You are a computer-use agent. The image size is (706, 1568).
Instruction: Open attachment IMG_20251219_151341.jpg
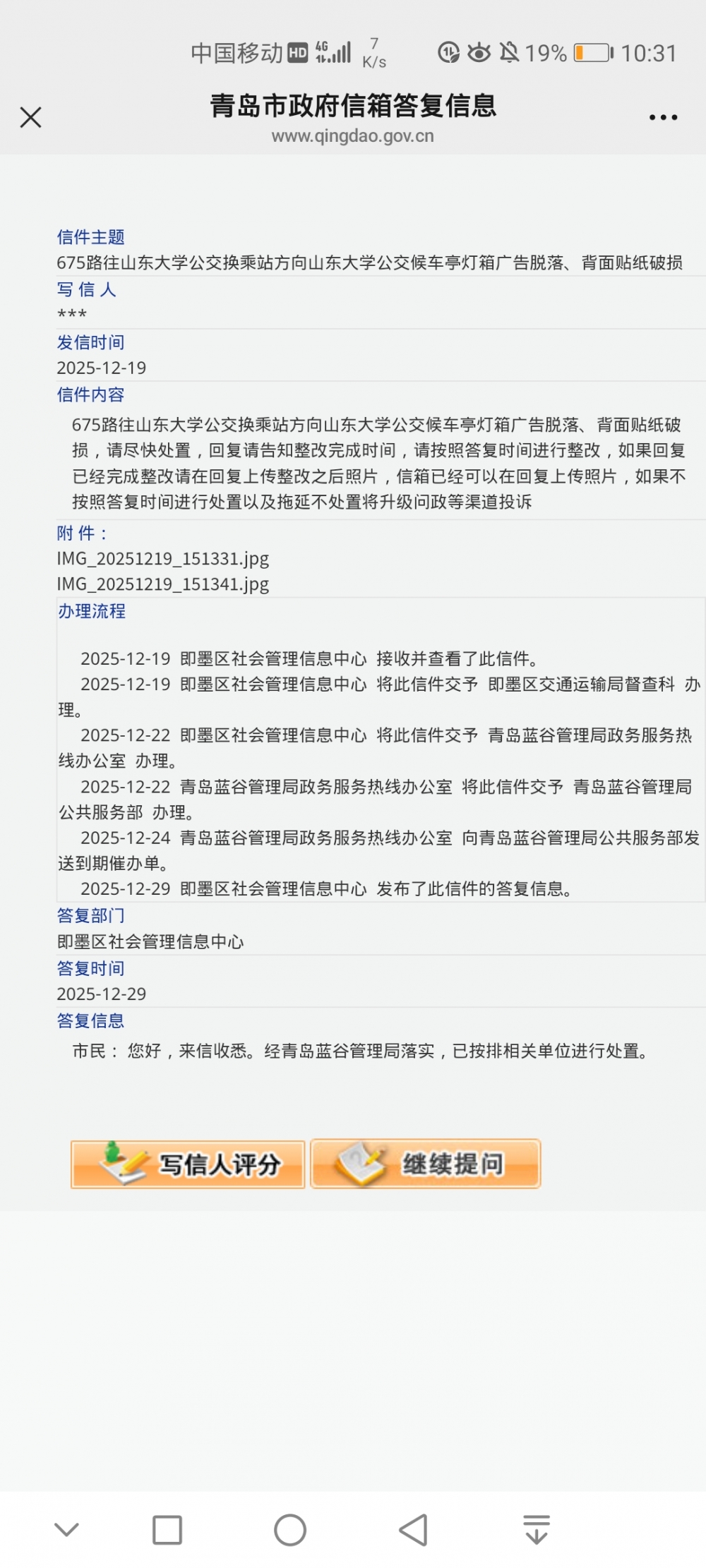click(x=163, y=584)
